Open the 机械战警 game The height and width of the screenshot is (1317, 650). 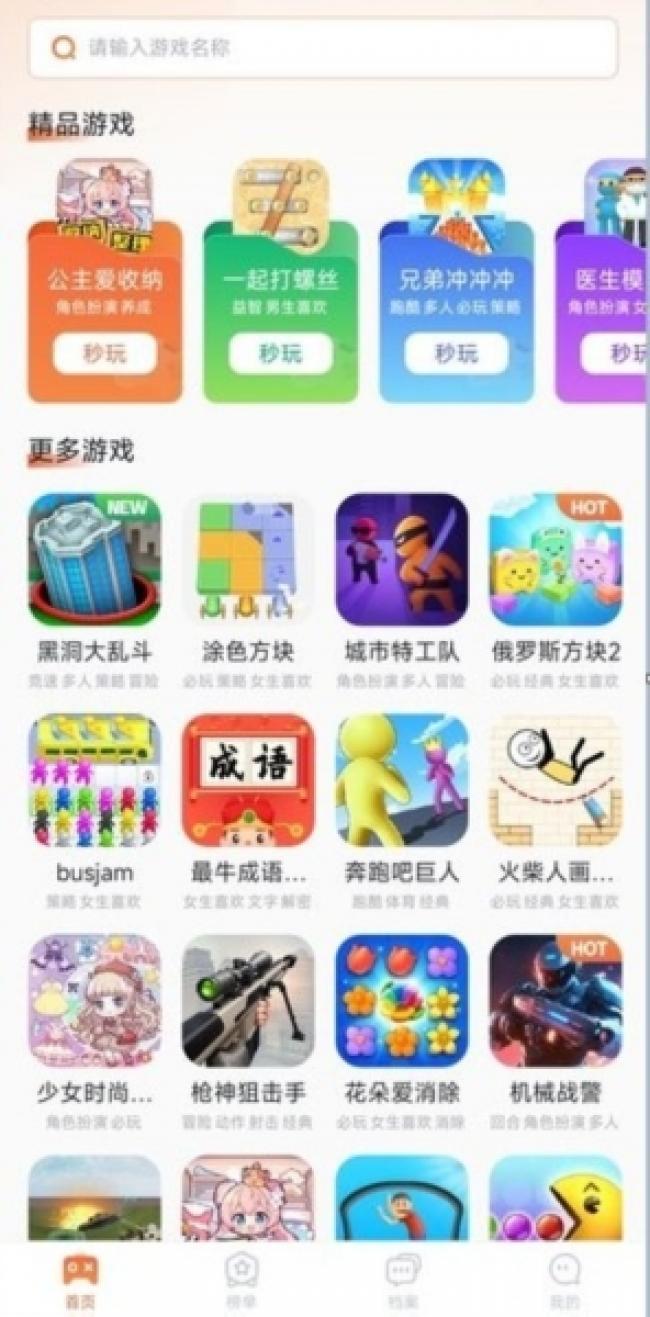pyautogui.click(x=555, y=1002)
